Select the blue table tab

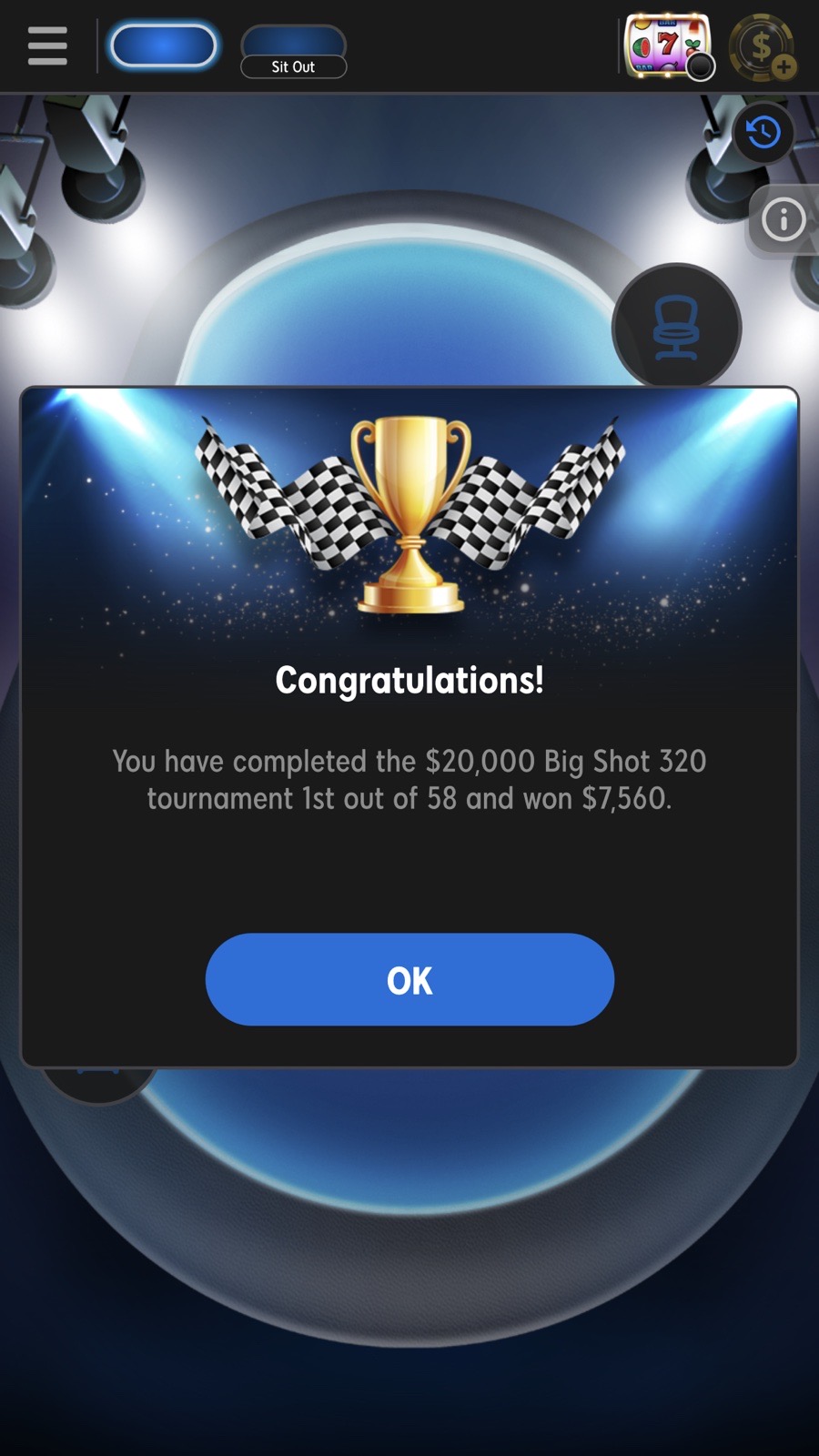click(x=163, y=45)
